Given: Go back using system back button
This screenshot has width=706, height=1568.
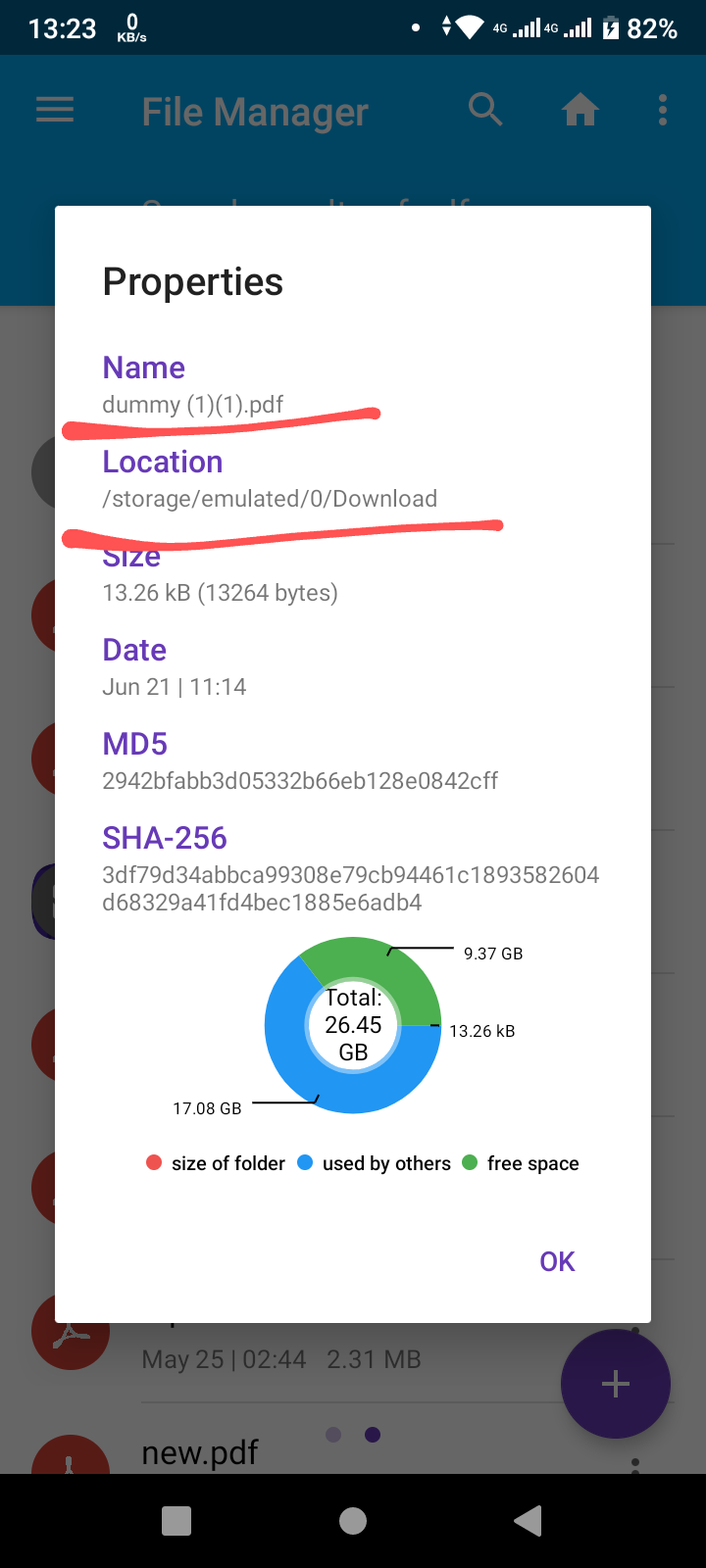Looking at the screenshot, I should (528, 1521).
